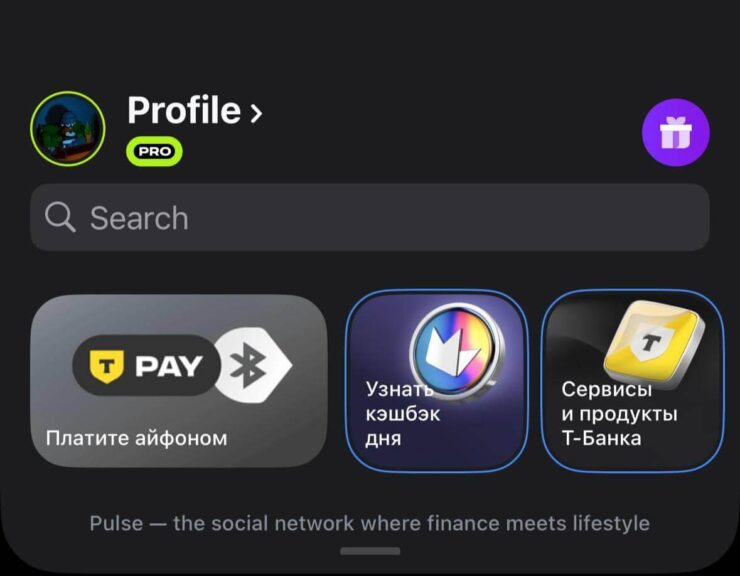Tap the profile avatar picture

(68, 129)
